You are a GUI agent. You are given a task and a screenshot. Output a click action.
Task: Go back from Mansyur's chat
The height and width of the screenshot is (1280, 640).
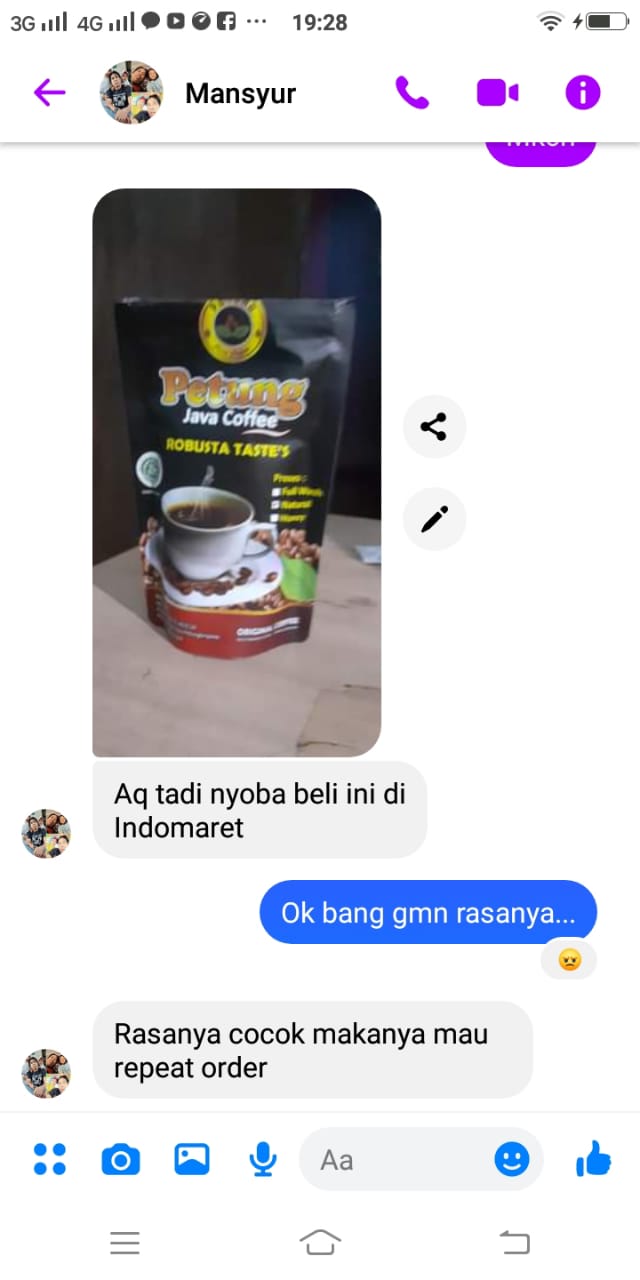49,93
